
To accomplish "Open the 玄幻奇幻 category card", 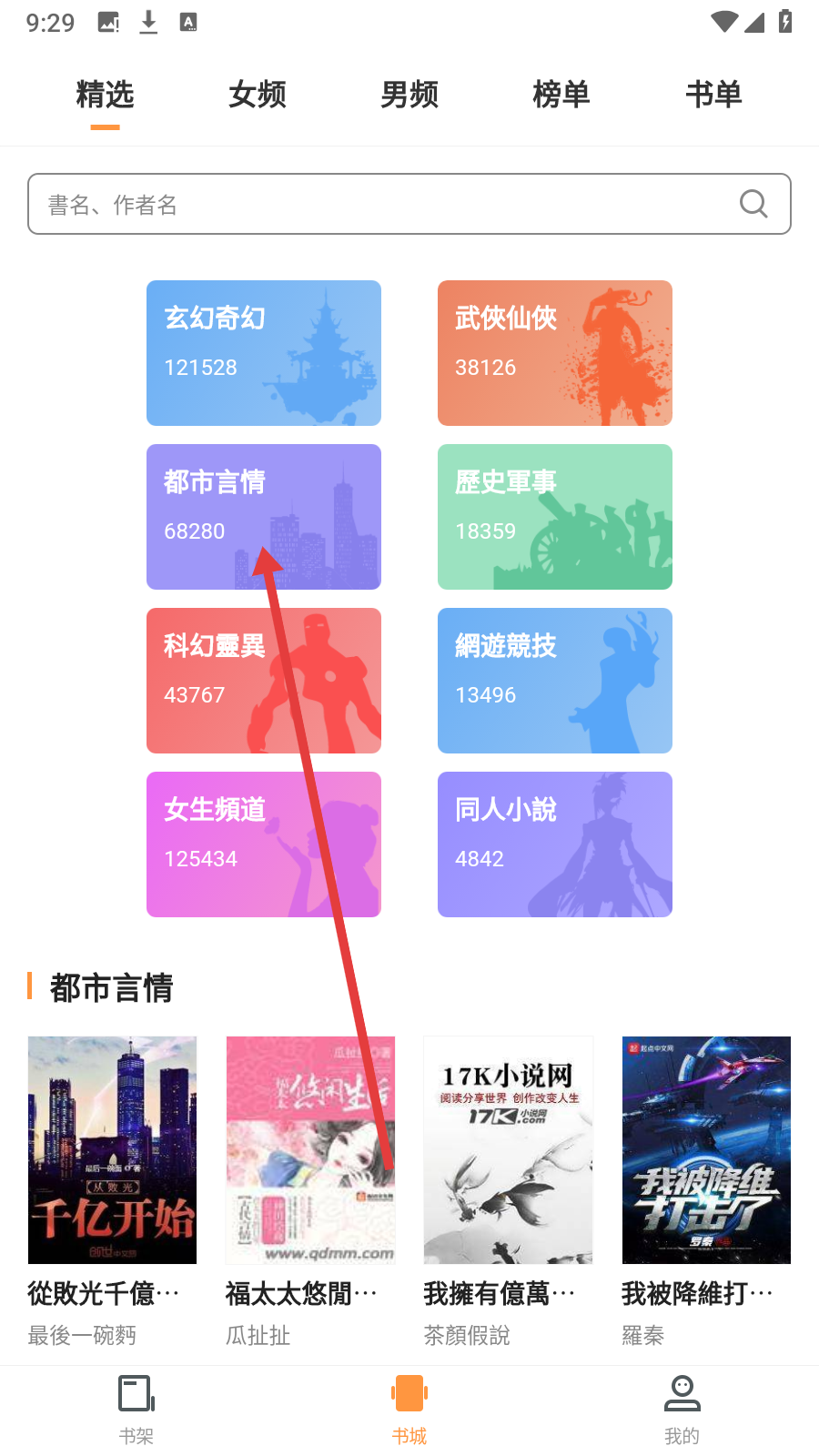I will point(264,353).
